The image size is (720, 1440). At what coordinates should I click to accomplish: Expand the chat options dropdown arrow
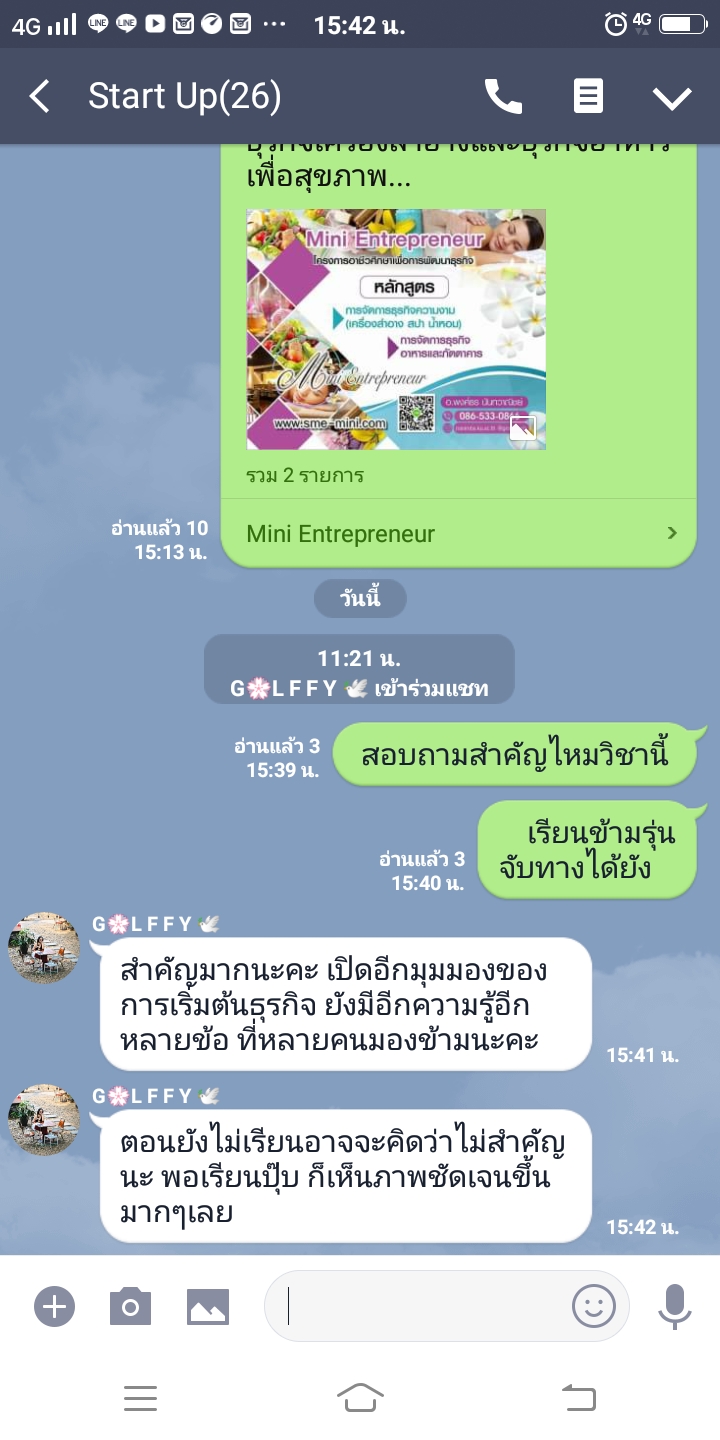pyautogui.click(x=672, y=97)
